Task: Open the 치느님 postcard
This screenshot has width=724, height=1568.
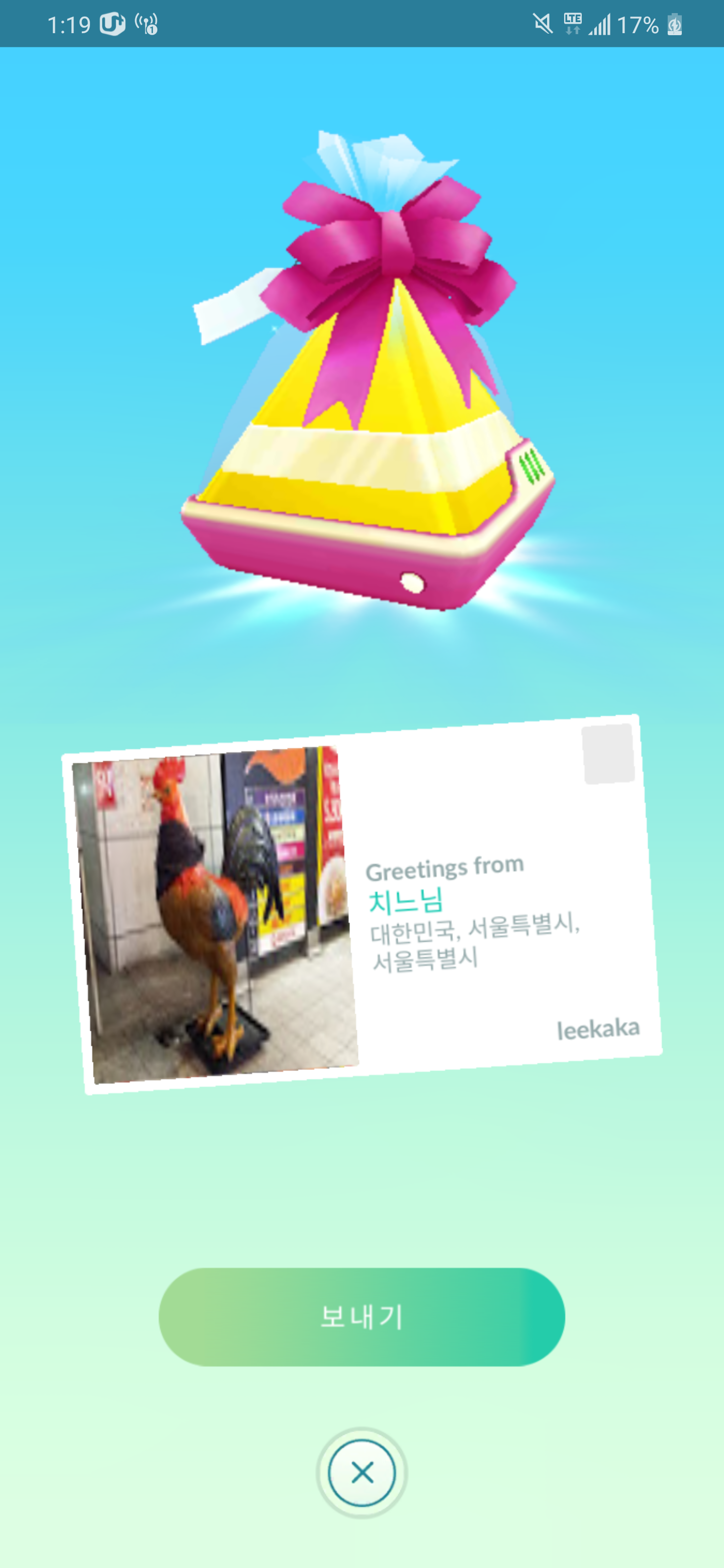Action: click(x=361, y=903)
